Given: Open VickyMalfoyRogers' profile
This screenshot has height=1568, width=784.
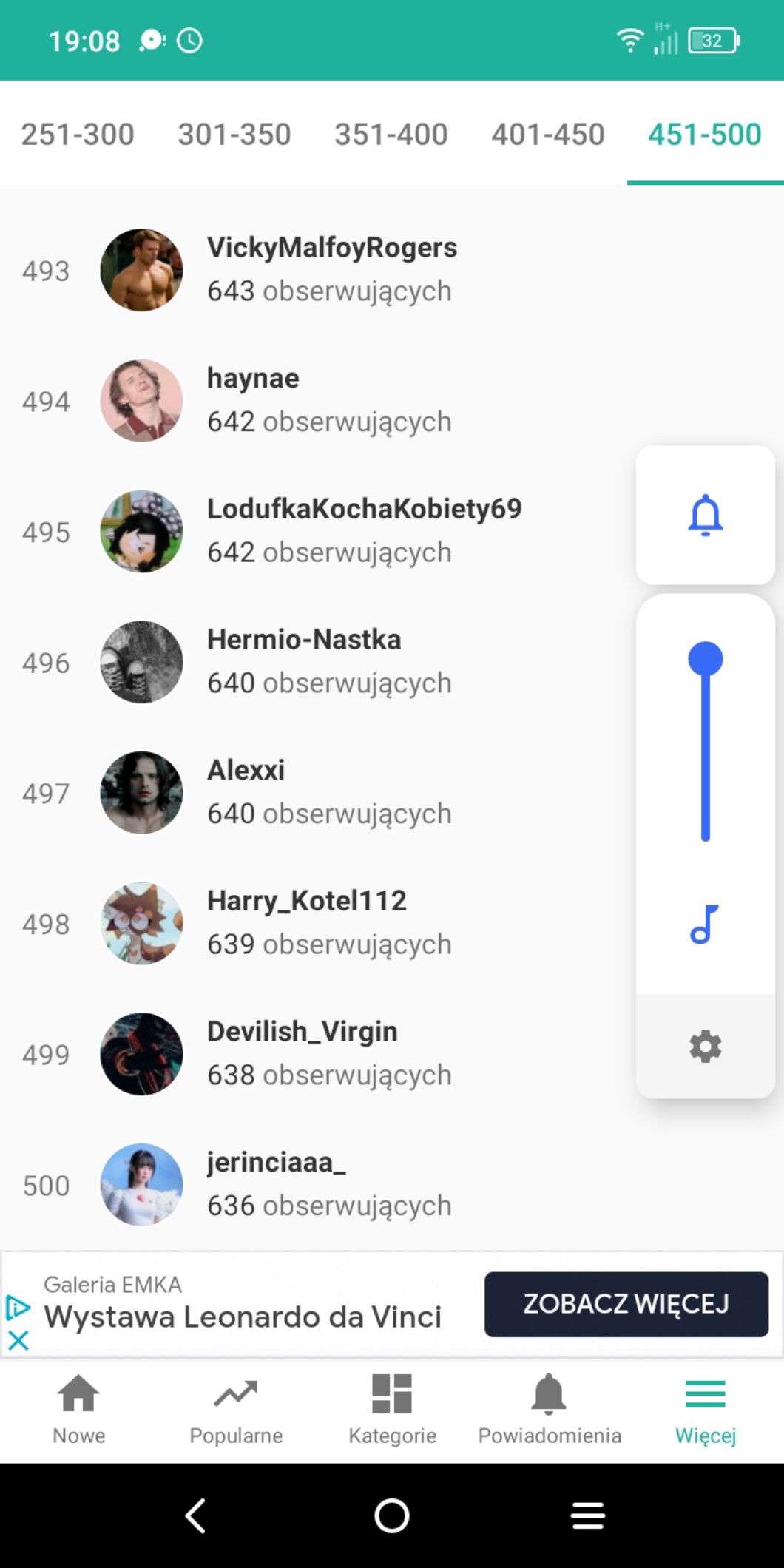Looking at the screenshot, I should pyautogui.click(x=331, y=269).
